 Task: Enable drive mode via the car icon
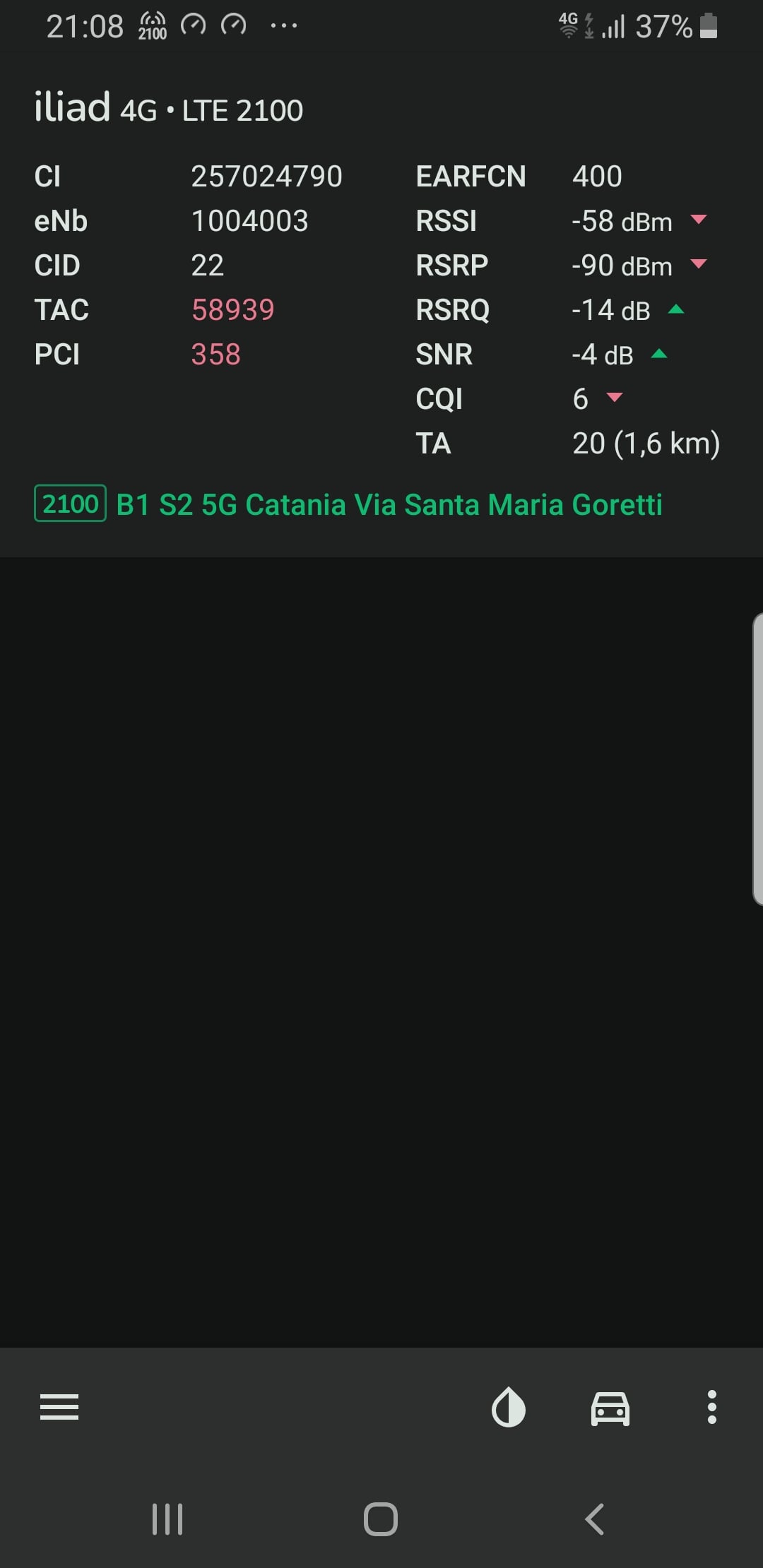tap(610, 1408)
